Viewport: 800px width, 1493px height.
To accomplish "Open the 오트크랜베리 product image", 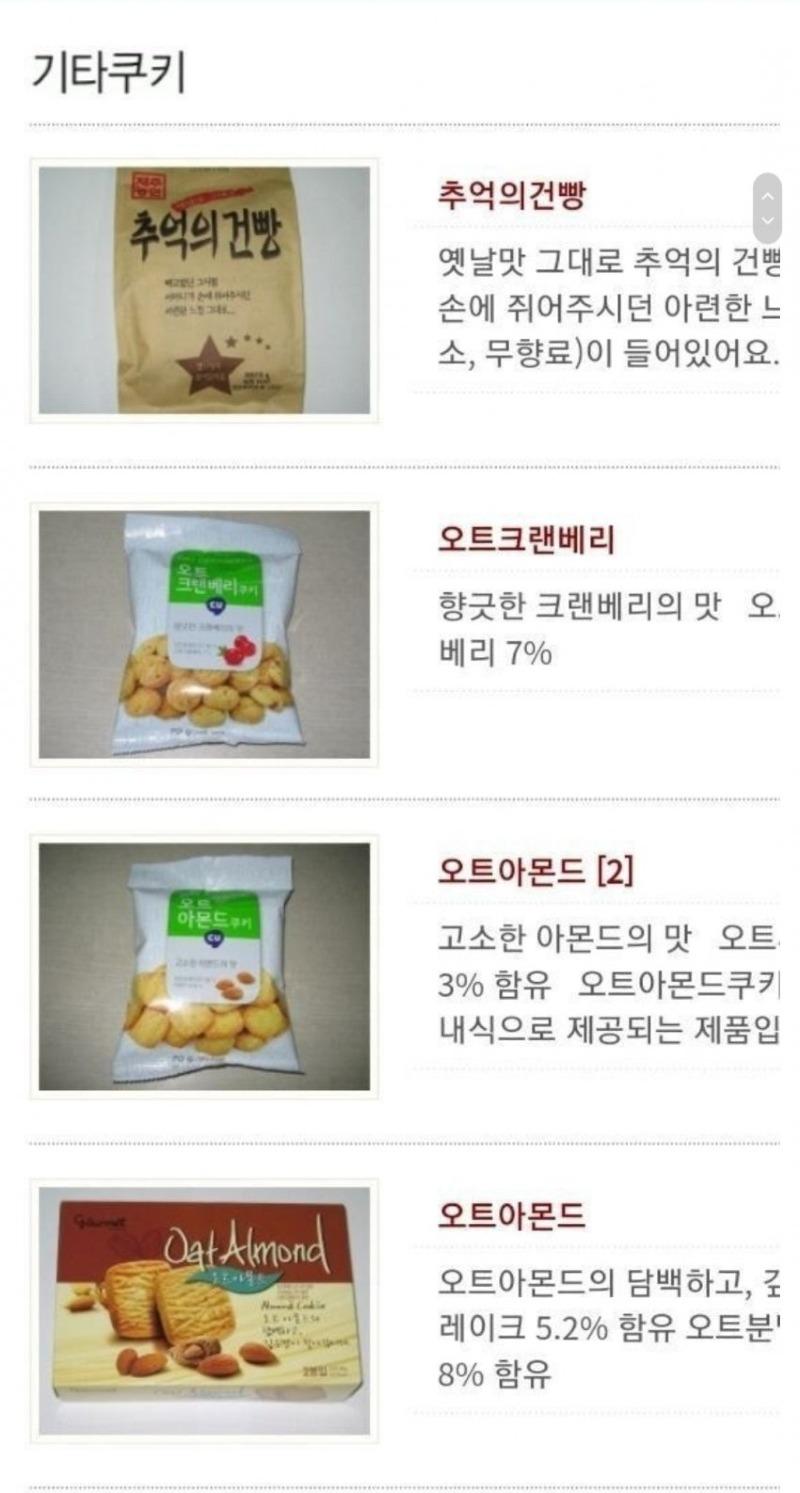I will (204, 634).
